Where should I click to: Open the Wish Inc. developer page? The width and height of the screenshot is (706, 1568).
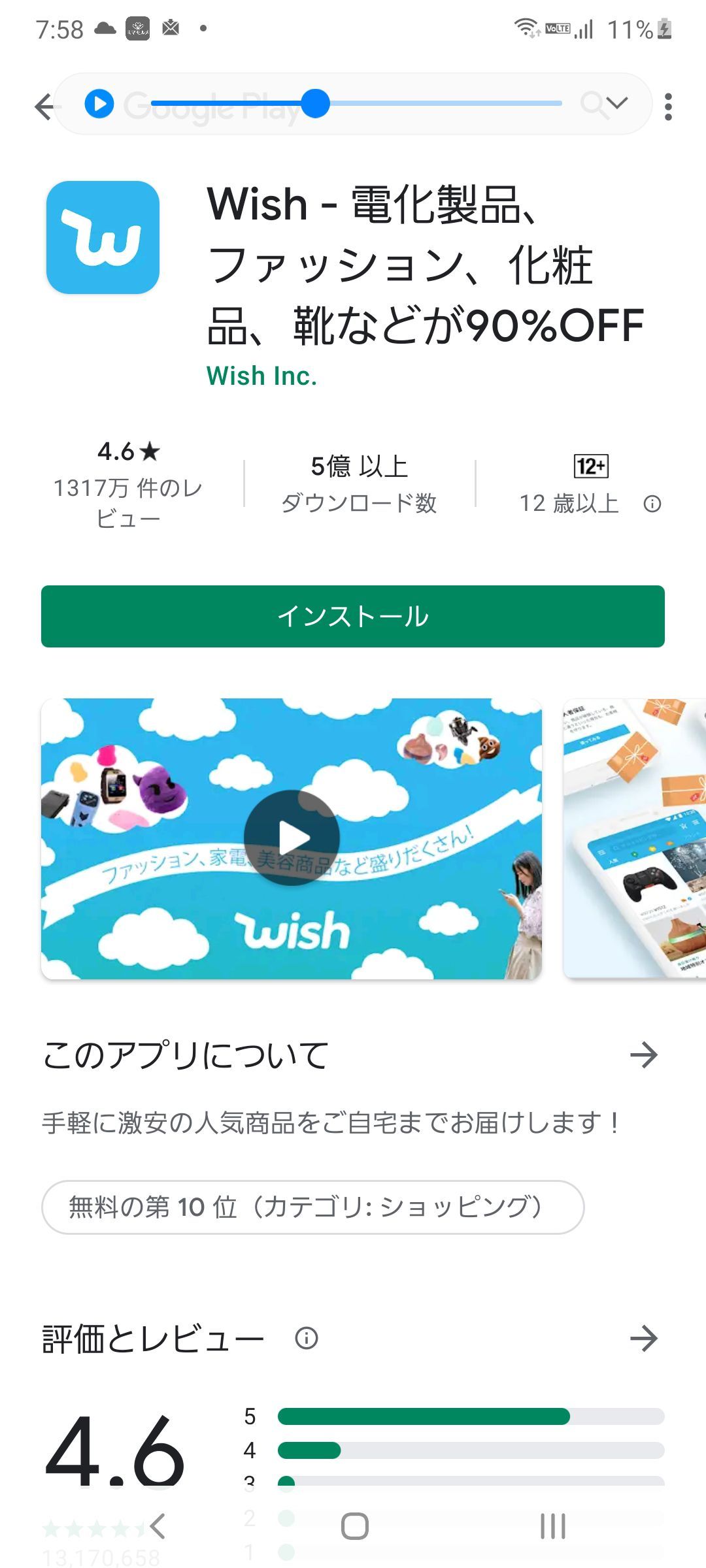pos(261,376)
